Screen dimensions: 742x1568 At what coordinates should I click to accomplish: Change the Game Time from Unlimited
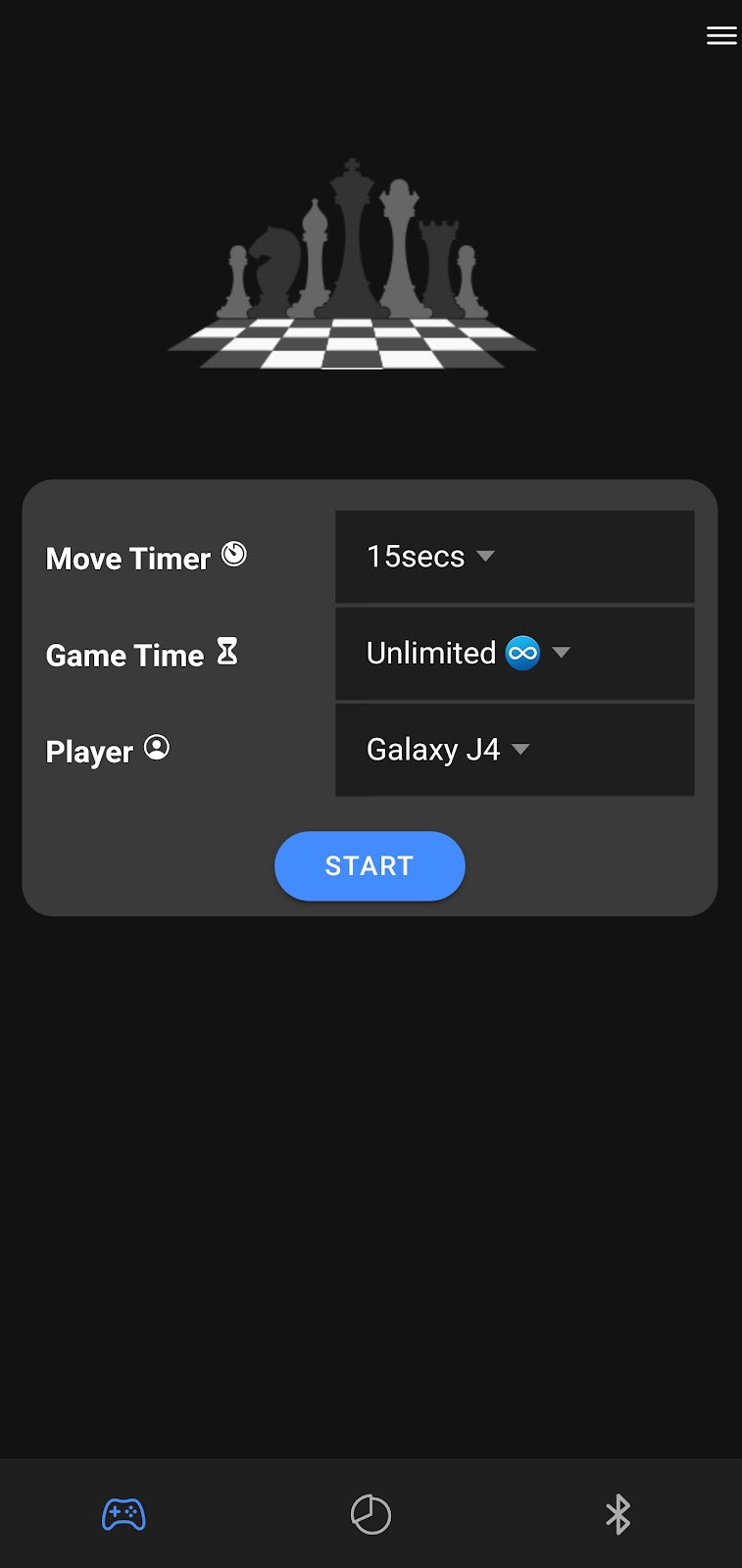514,654
